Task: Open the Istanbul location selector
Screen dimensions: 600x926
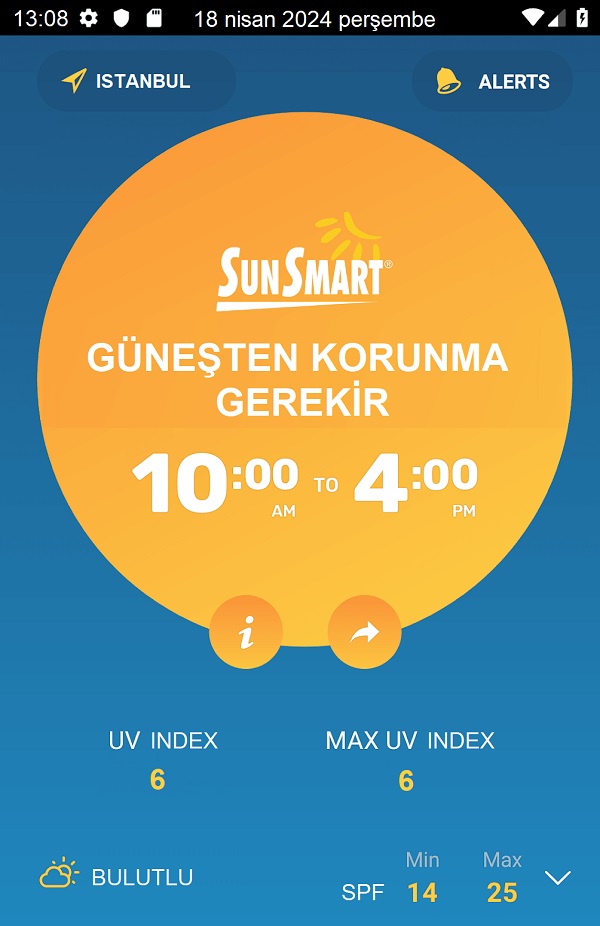Action: coord(136,81)
